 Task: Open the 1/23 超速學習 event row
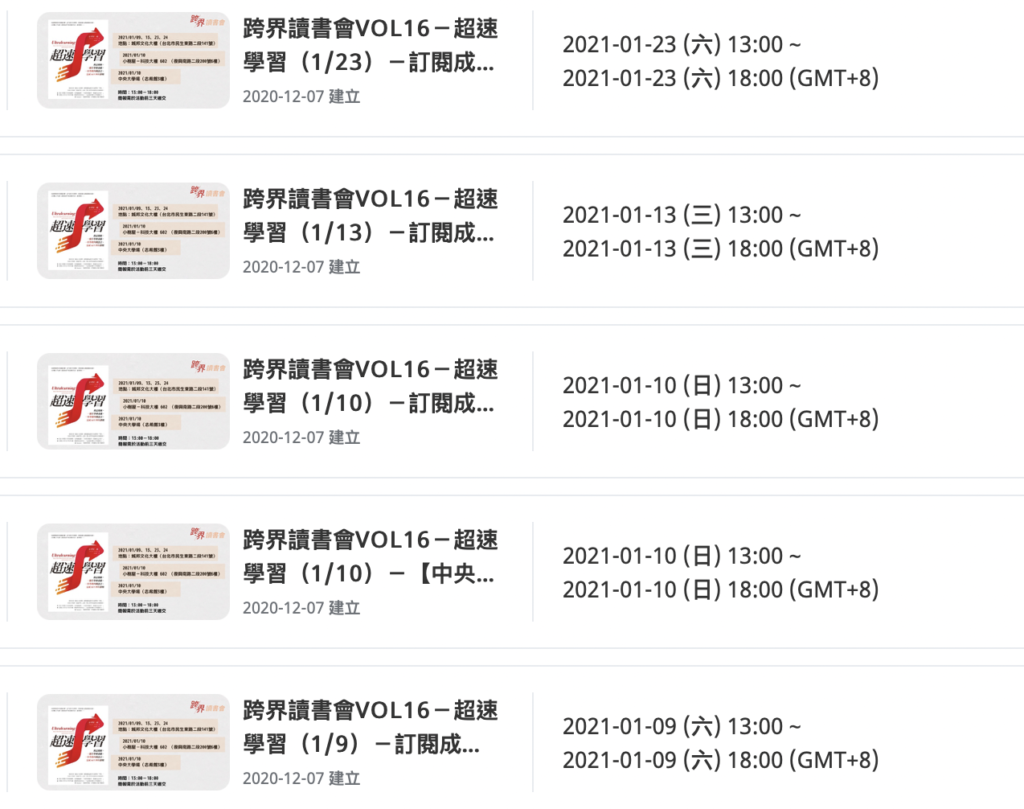pos(369,46)
